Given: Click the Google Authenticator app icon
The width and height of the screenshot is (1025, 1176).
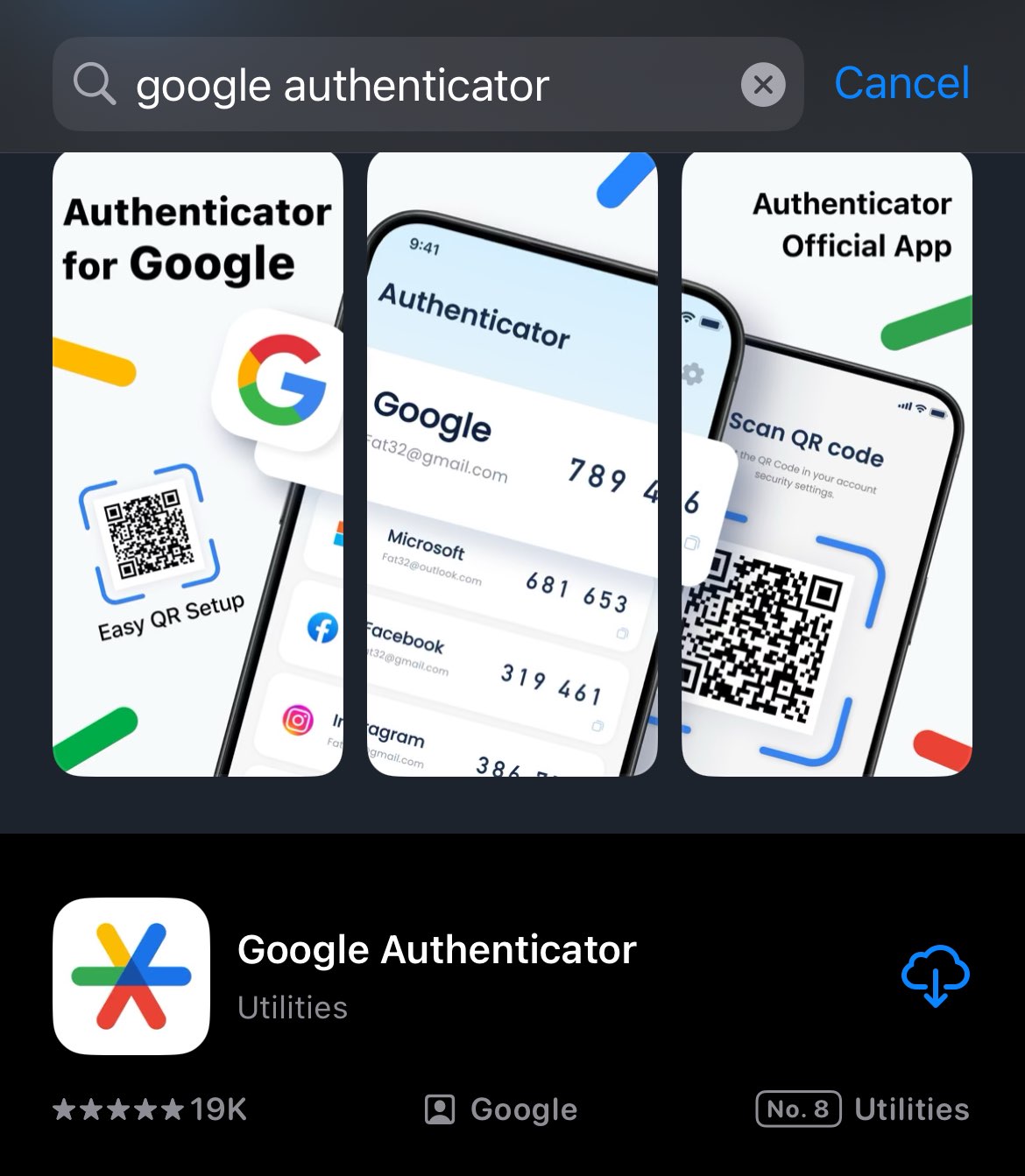Looking at the screenshot, I should 131,976.
